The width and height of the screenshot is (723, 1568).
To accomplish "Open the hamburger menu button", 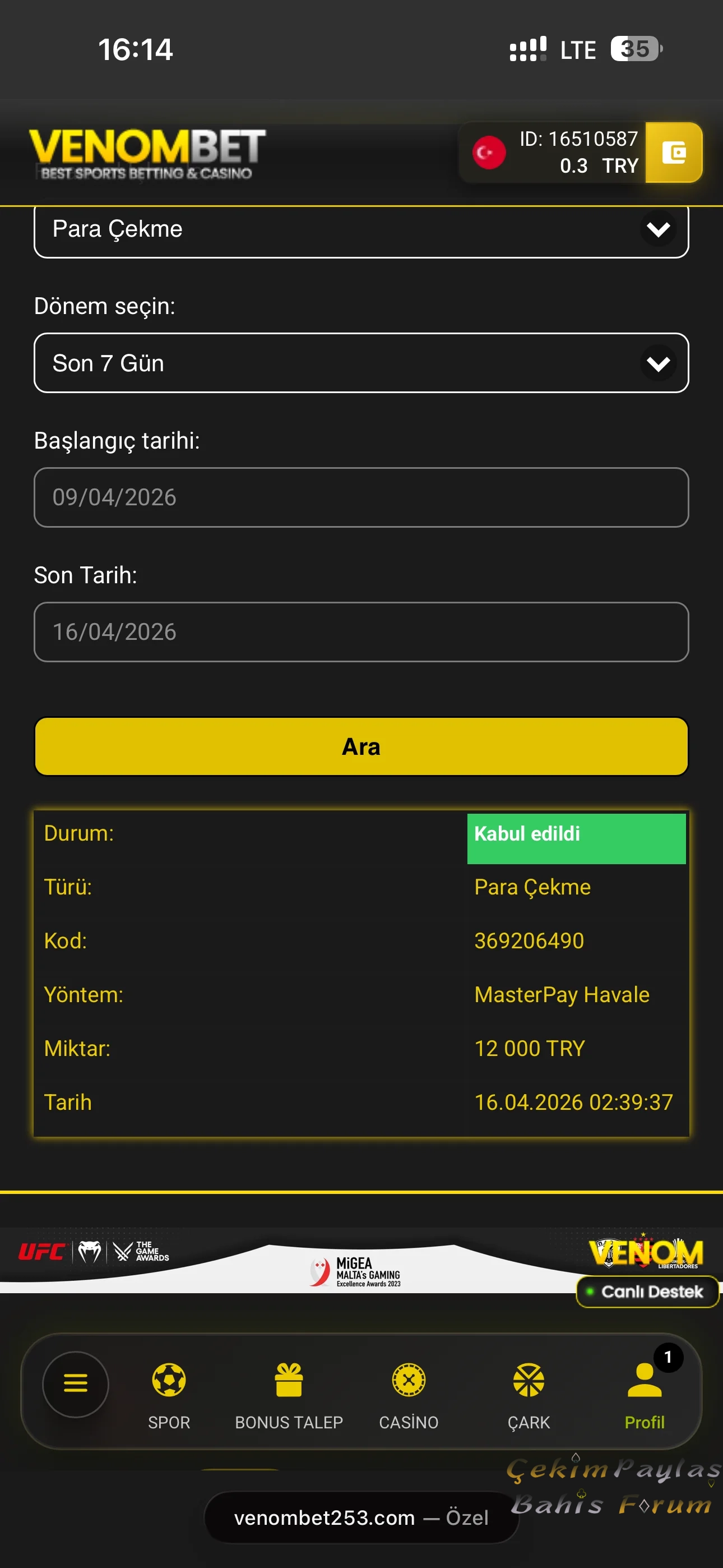I will click(76, 1383).
